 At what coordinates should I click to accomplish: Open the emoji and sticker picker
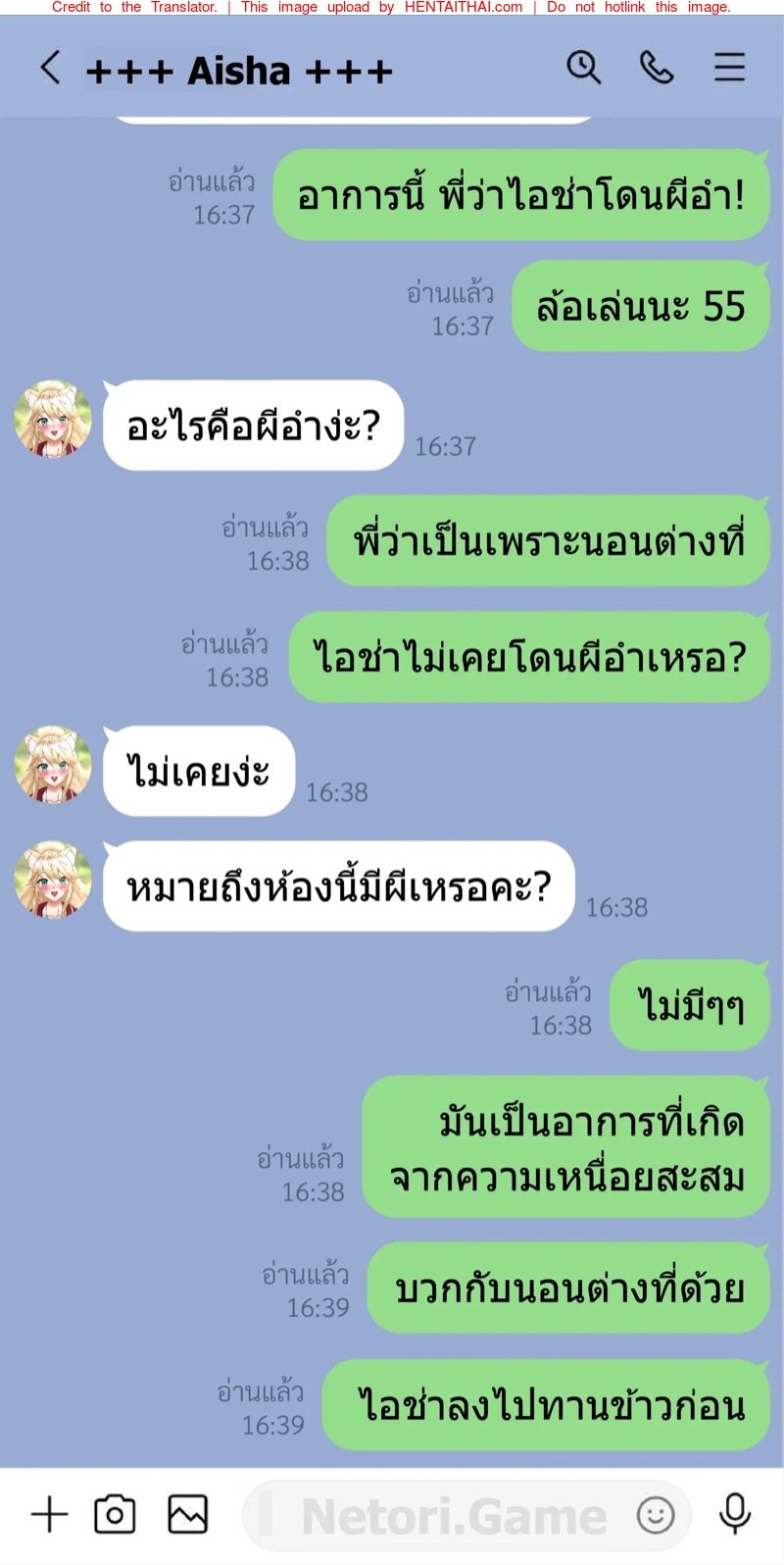click(656, 1516)
